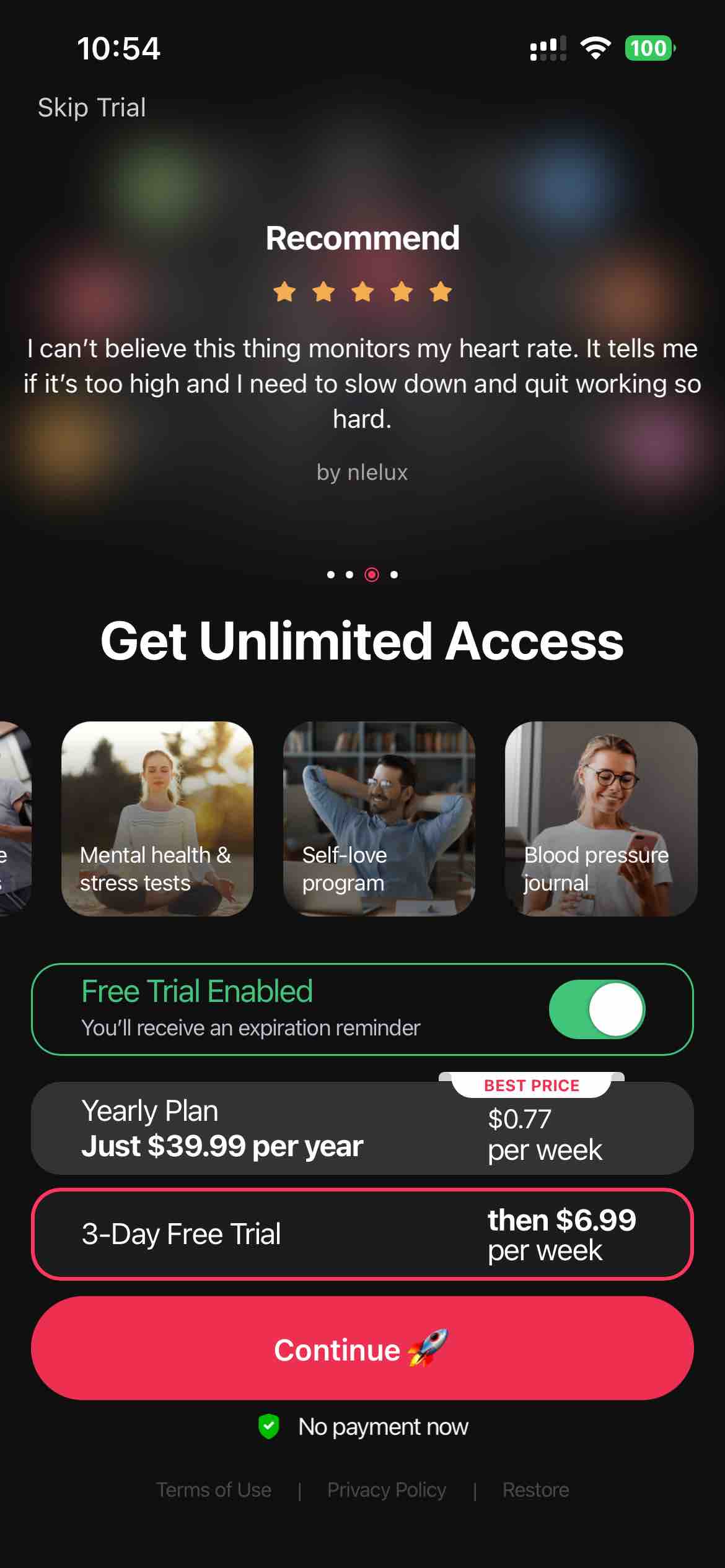Viewport: 725px width, 1568px height.
Task: Open Terms of Use
Action: point(214,1490)
